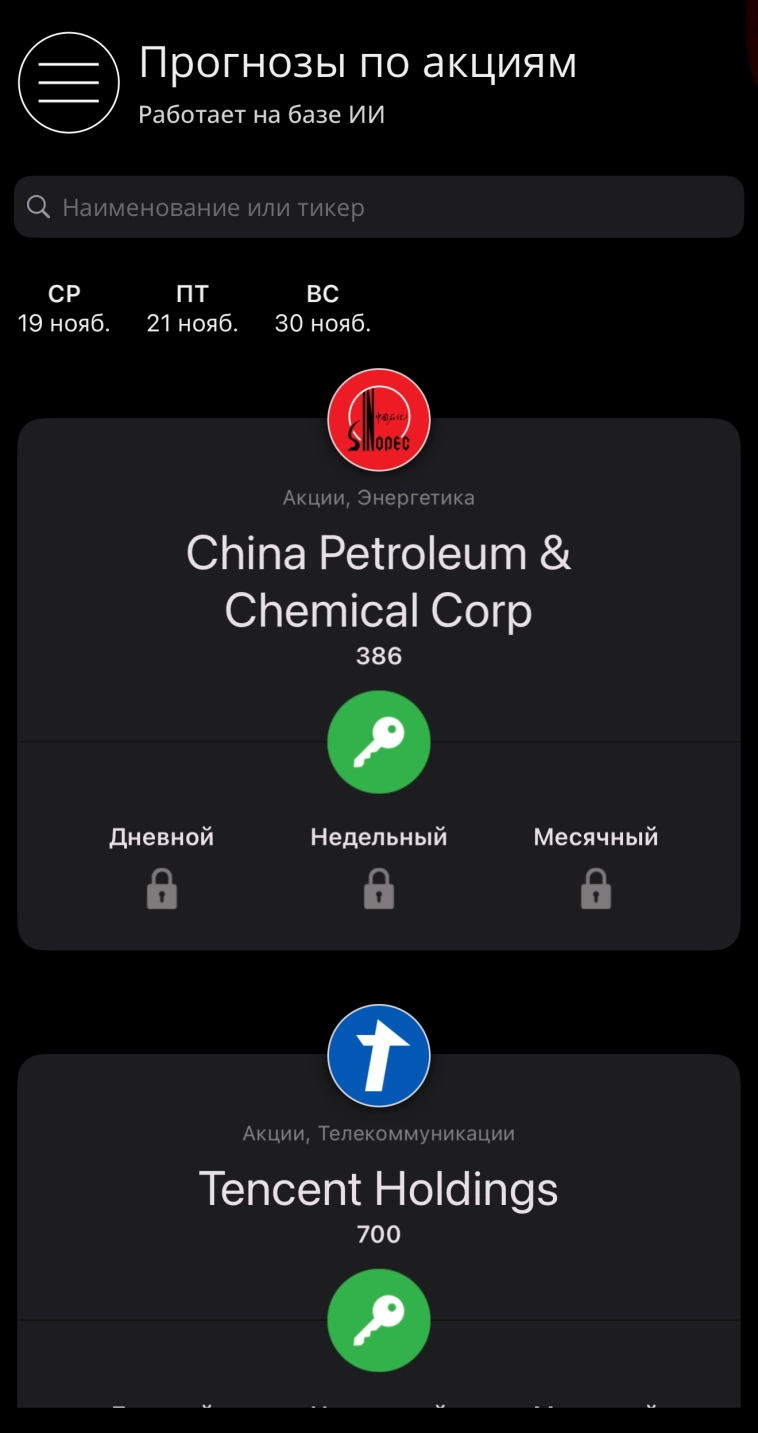Unlock the Недельный forecast lock icon

[378, 888]
